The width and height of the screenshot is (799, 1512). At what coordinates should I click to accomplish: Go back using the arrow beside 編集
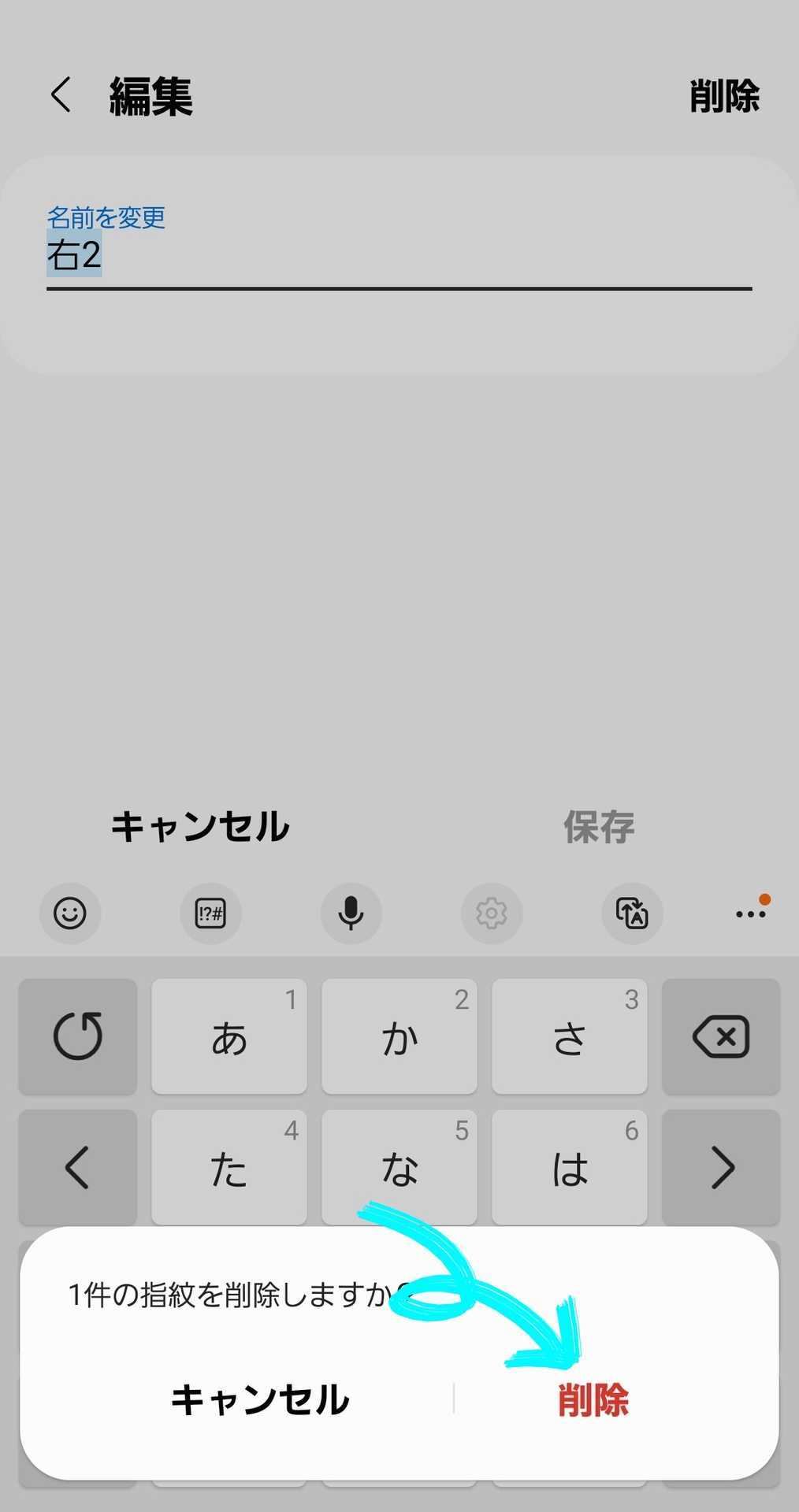61,95
